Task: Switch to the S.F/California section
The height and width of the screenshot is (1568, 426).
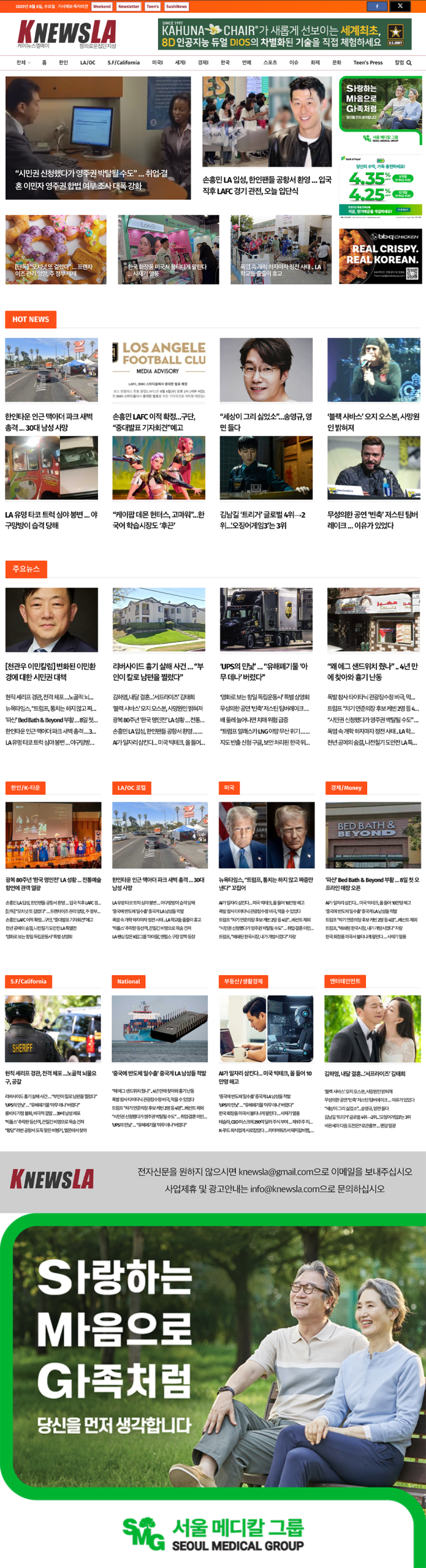Action: 123,62
